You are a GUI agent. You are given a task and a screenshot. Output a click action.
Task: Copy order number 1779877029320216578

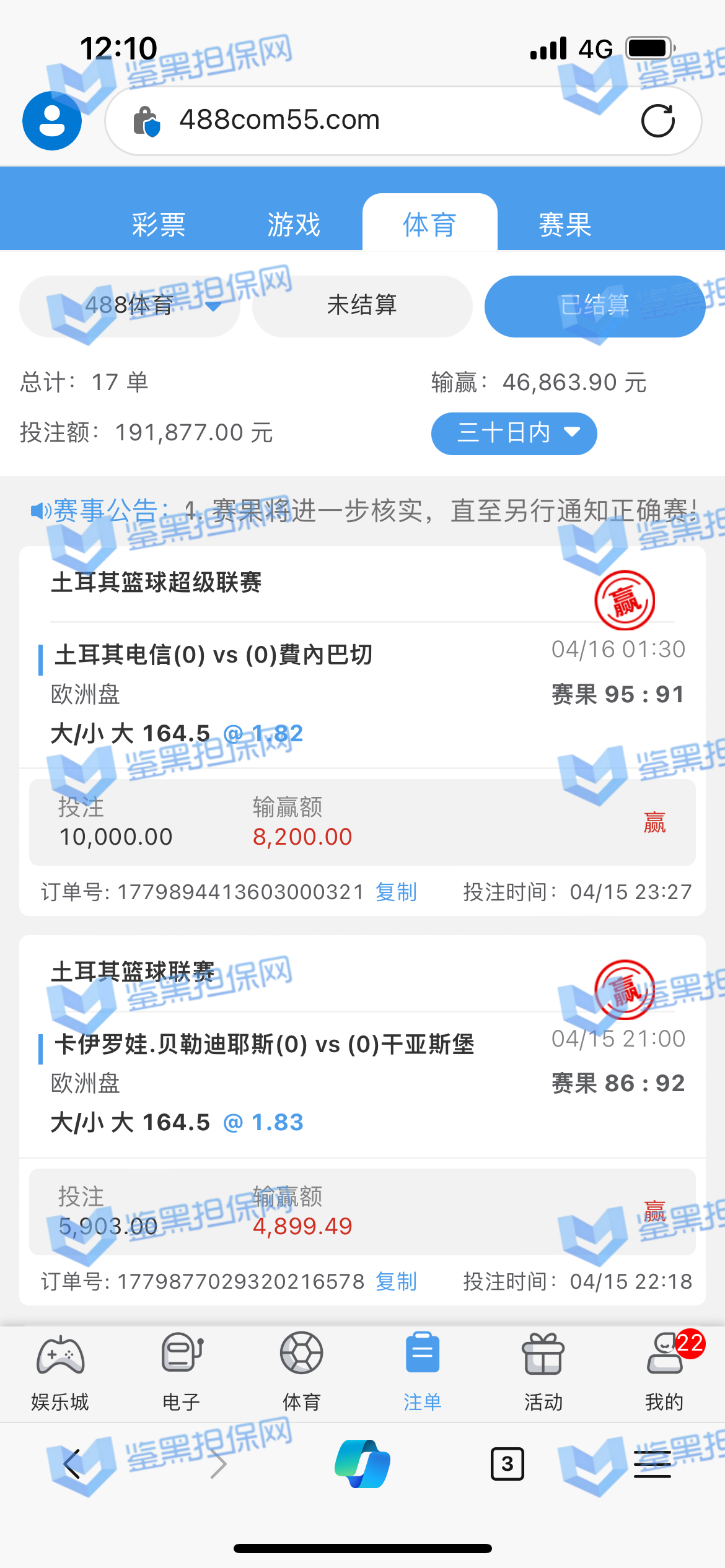[x=396, y=1281]
